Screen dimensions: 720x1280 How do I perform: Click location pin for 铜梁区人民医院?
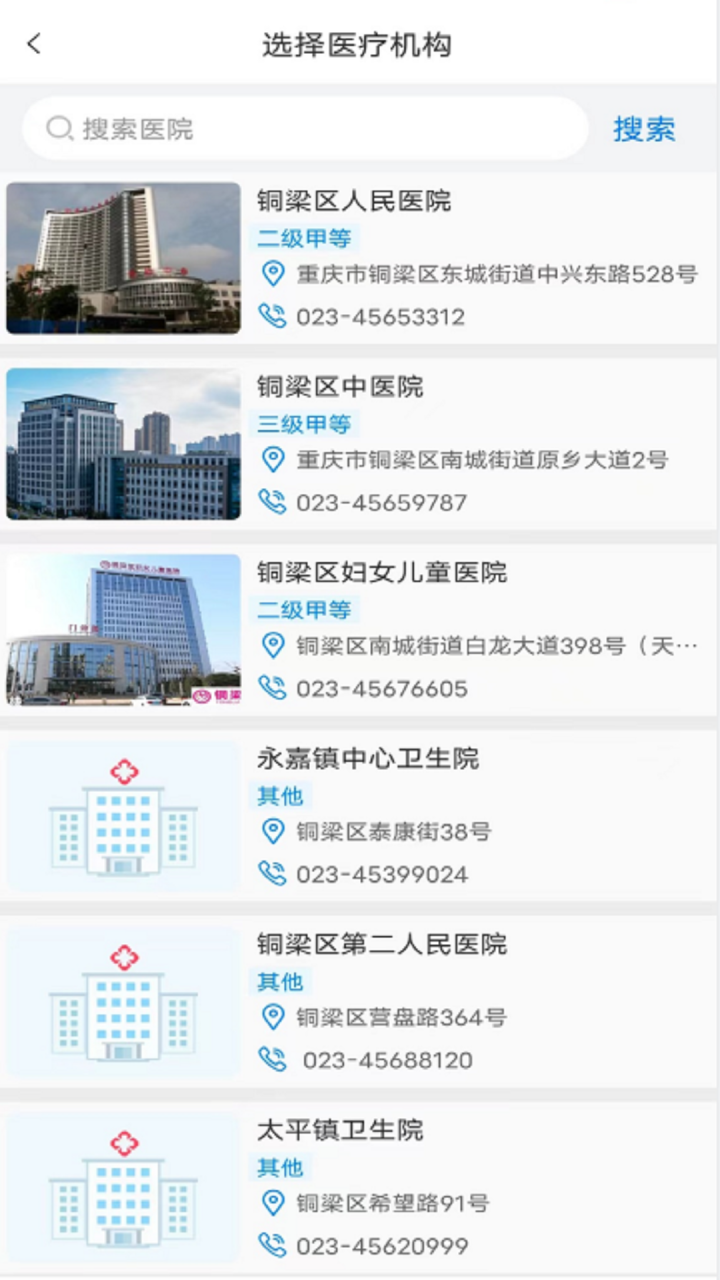pos(272,273)
